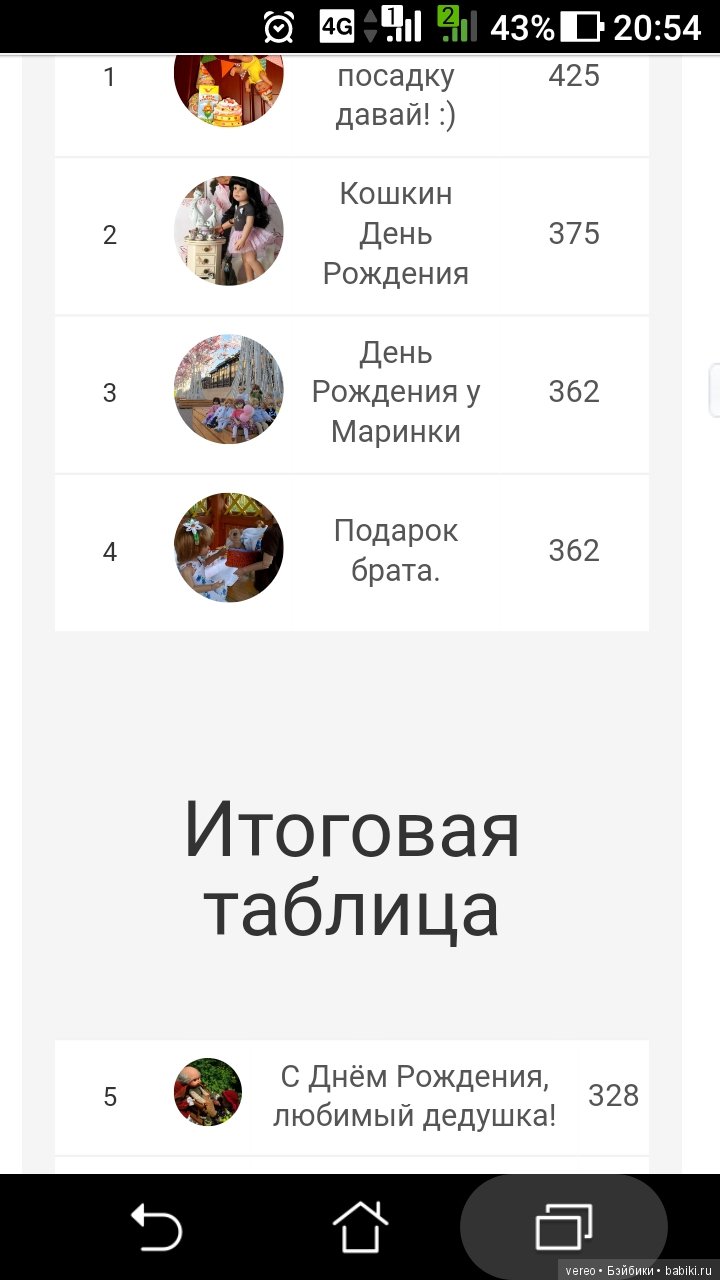Open the "Подарок брата." entry
Viewport: 720px width, 1280px height.
(x=396, y=550)
